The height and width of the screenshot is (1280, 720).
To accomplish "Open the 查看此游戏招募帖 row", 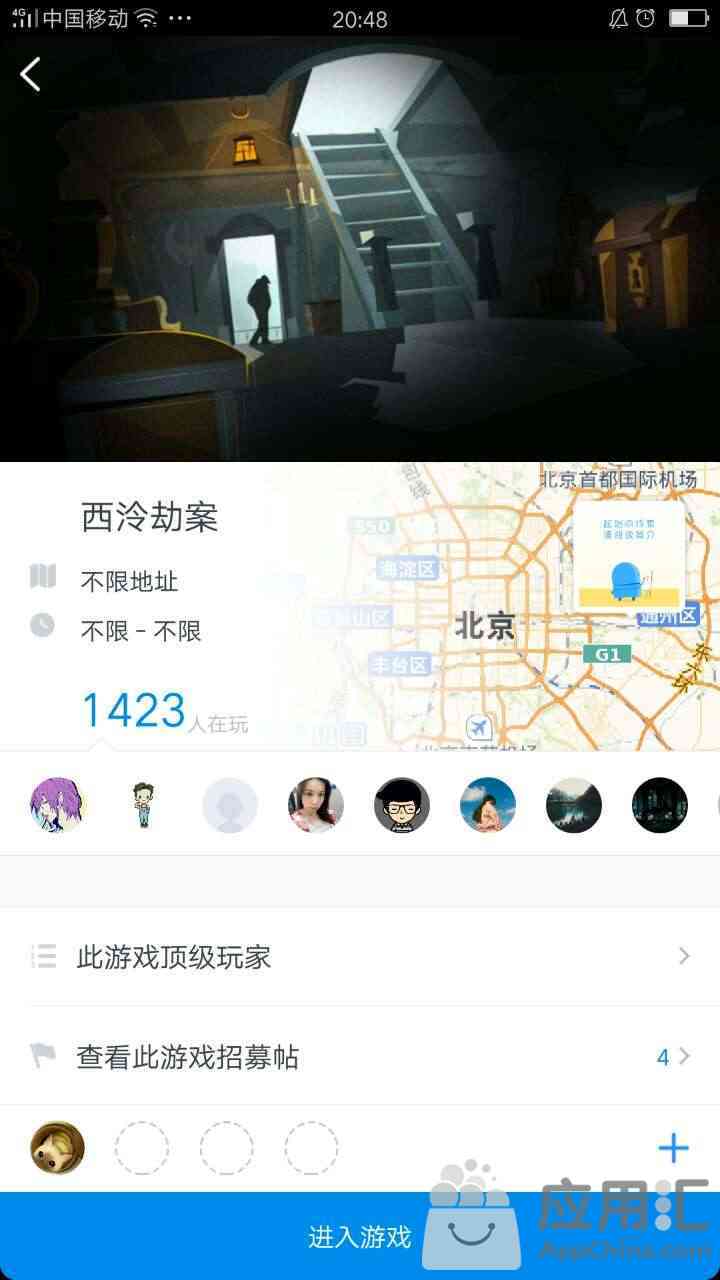I will 360,1057.
